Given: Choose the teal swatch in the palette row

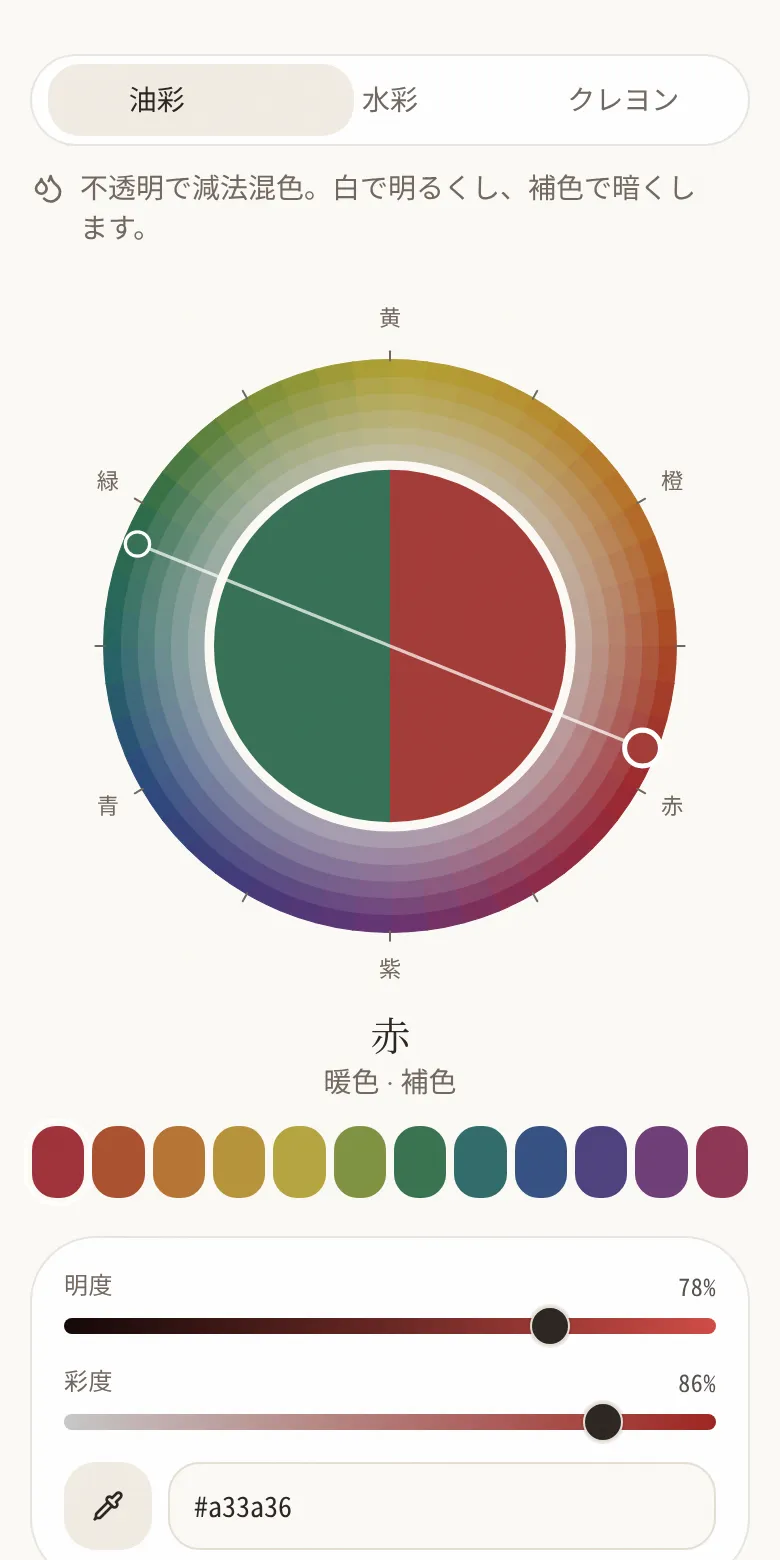Looking at the screenshot, I should point(480,1162).
